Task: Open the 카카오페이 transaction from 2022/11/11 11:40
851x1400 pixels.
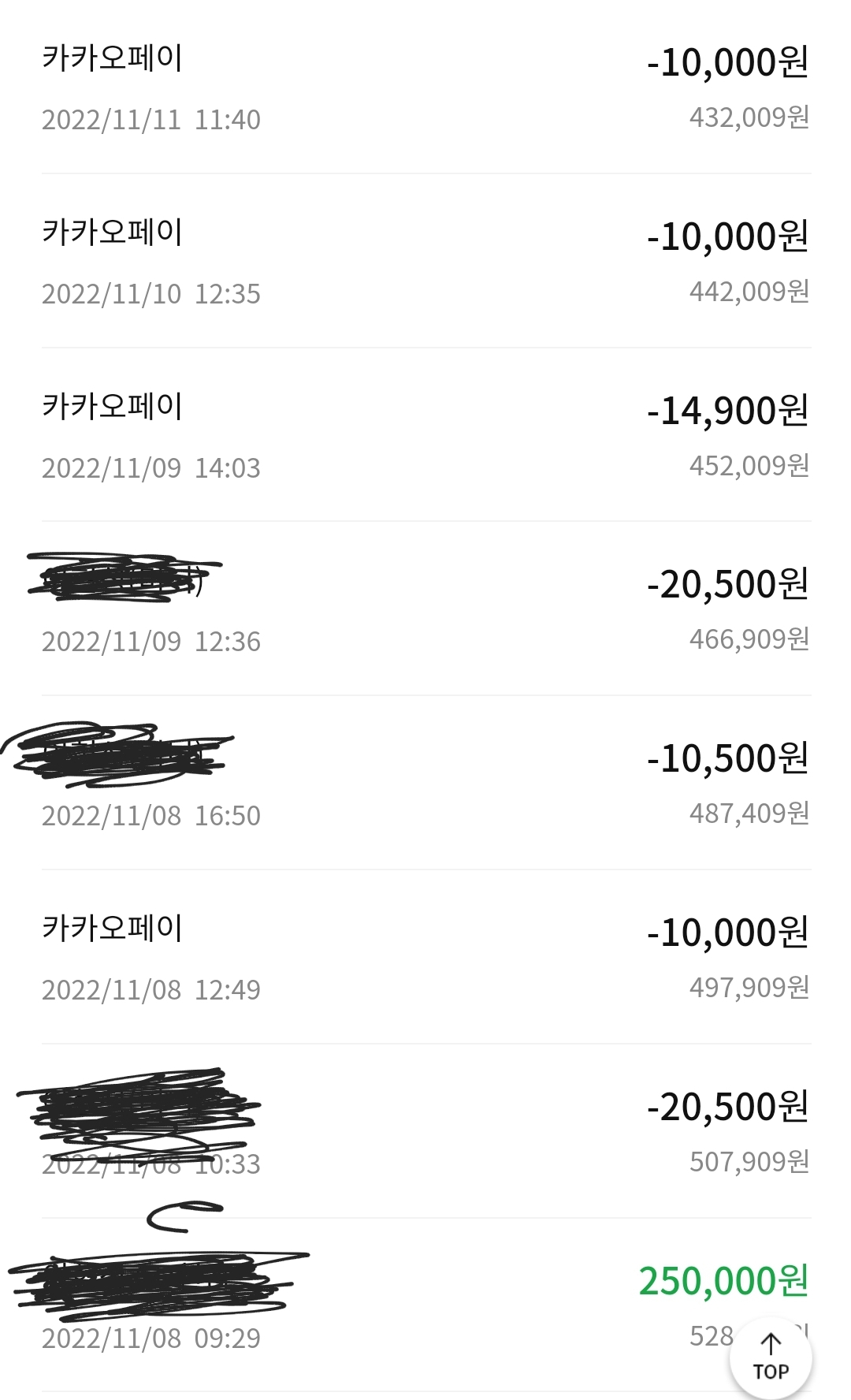Action: click(425, 87)
